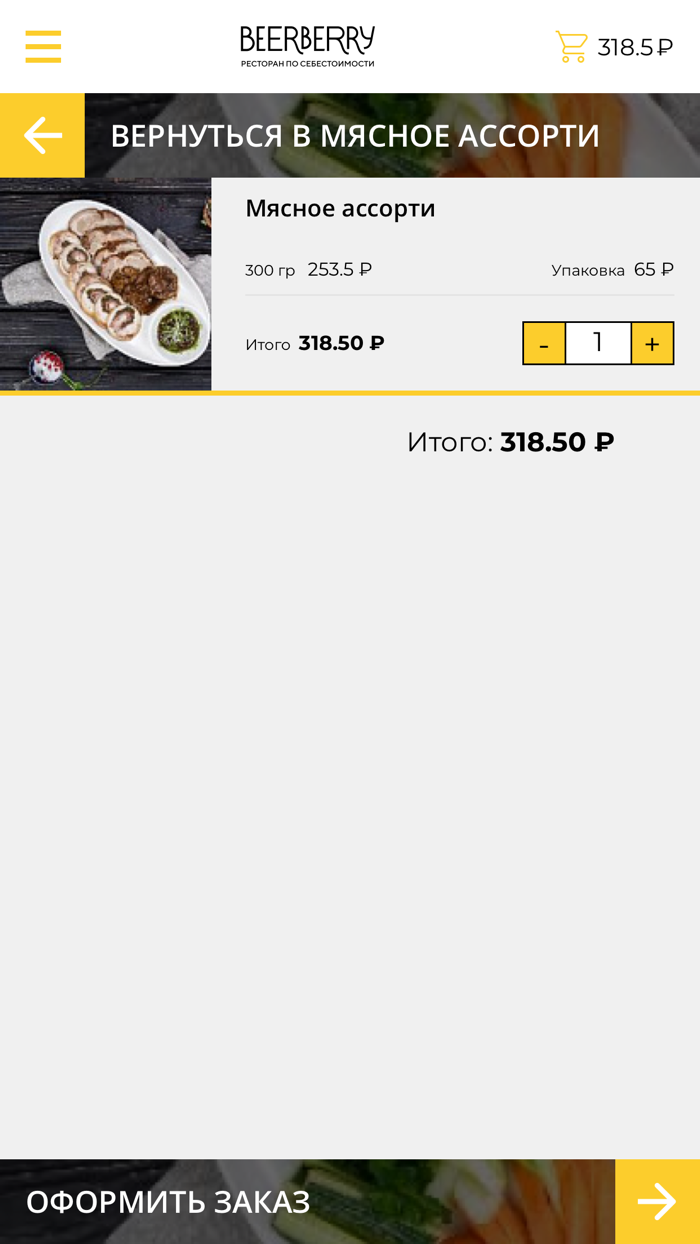Open the hamburger menu
This screenshot has width=700, height=1244.
click(x=43, y=47)
